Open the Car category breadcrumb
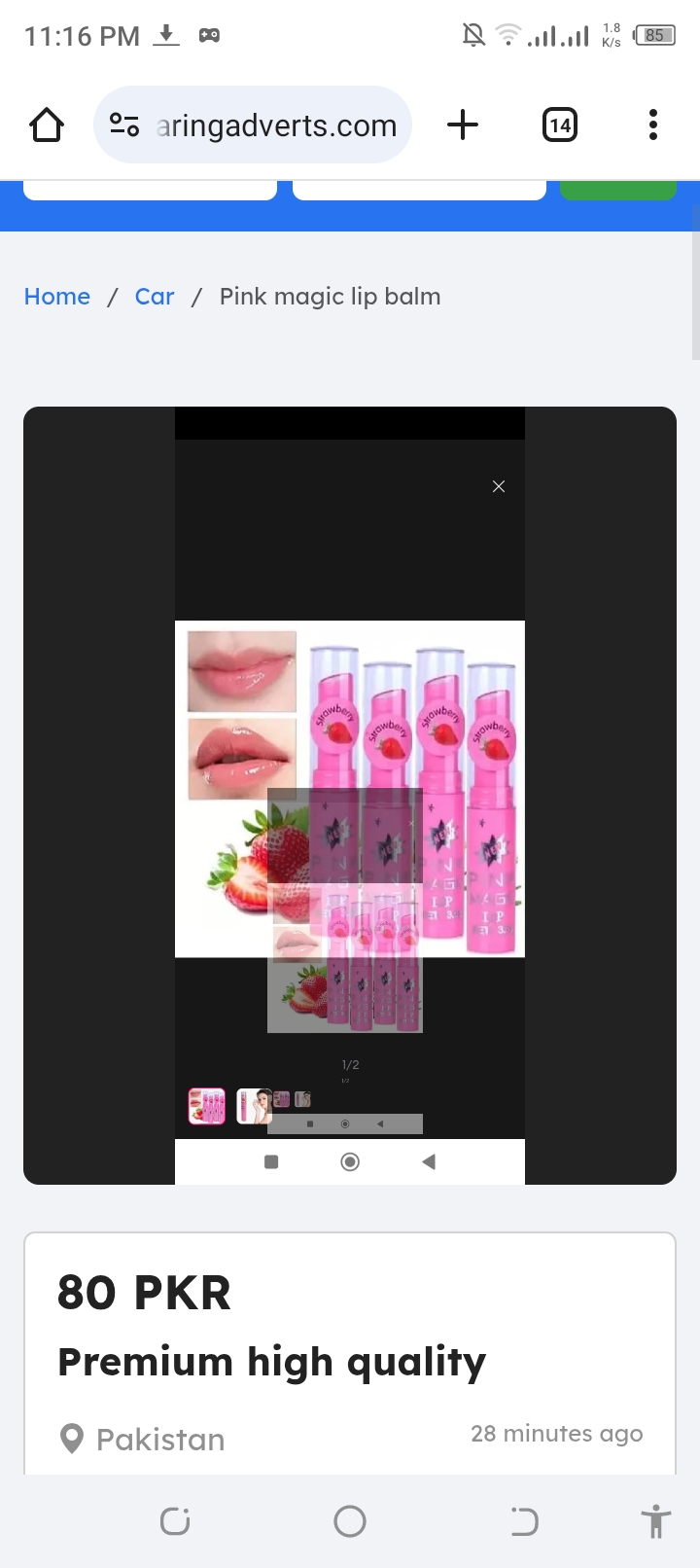Screen dimensions: 700x1568 point(155,297)
